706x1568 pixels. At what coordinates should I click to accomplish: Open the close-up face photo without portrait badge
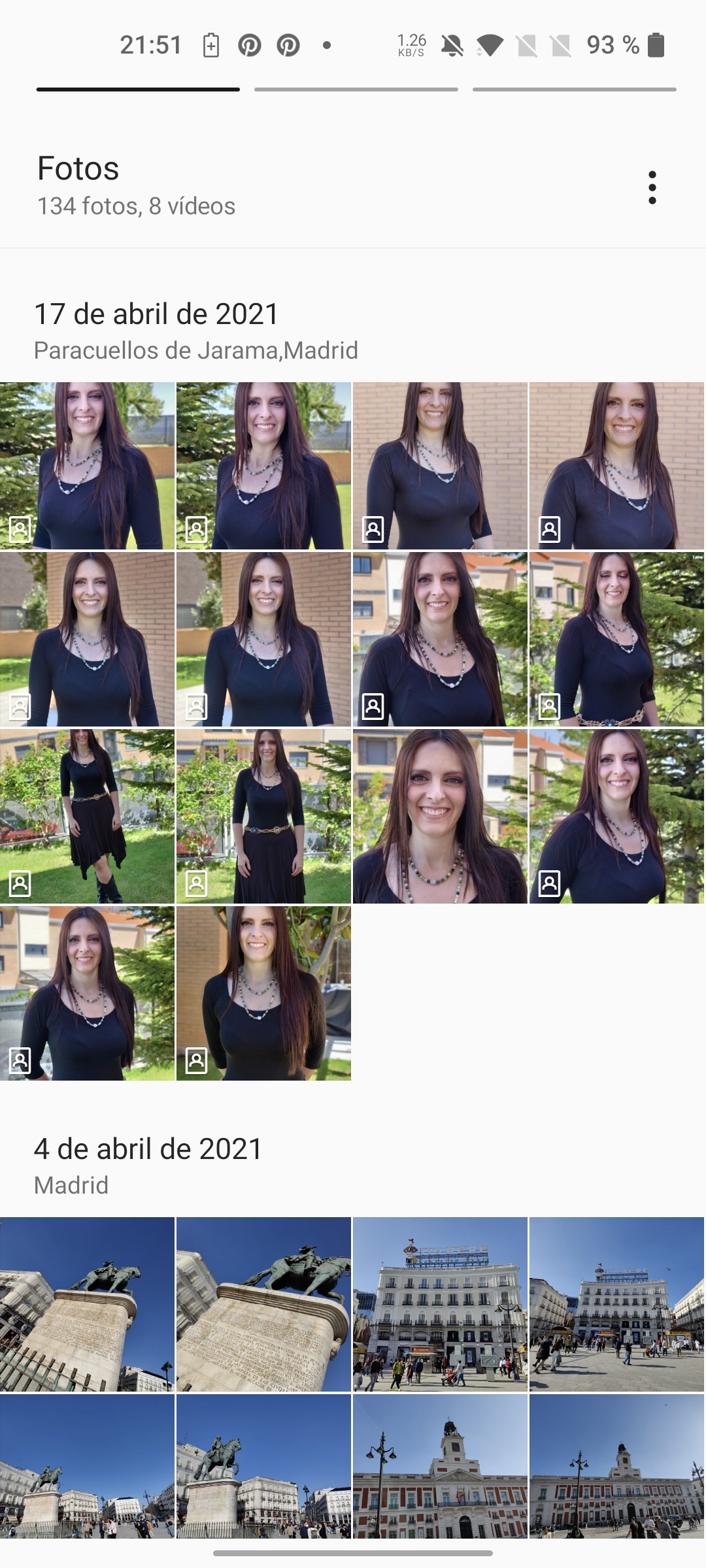point(440,816)
